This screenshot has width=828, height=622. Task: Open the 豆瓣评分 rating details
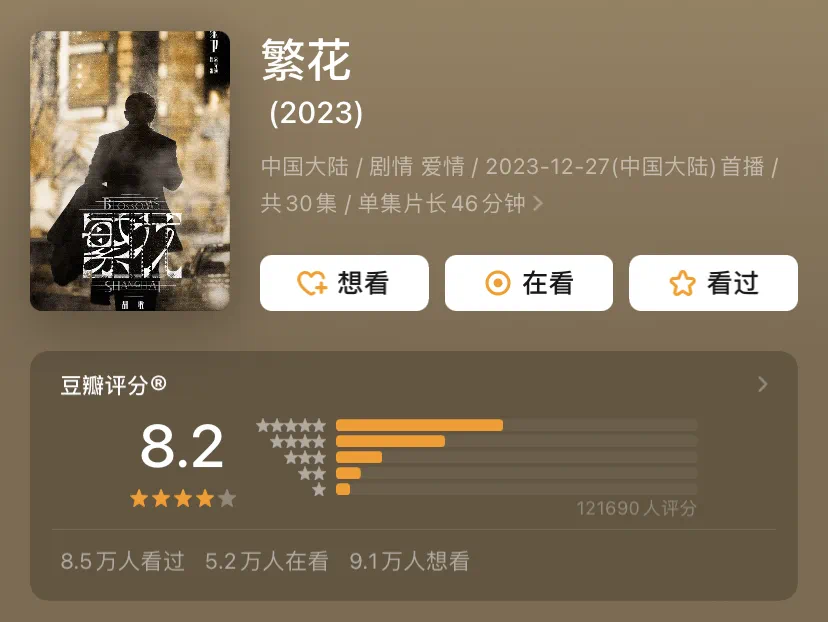click(x=762, y=385)
